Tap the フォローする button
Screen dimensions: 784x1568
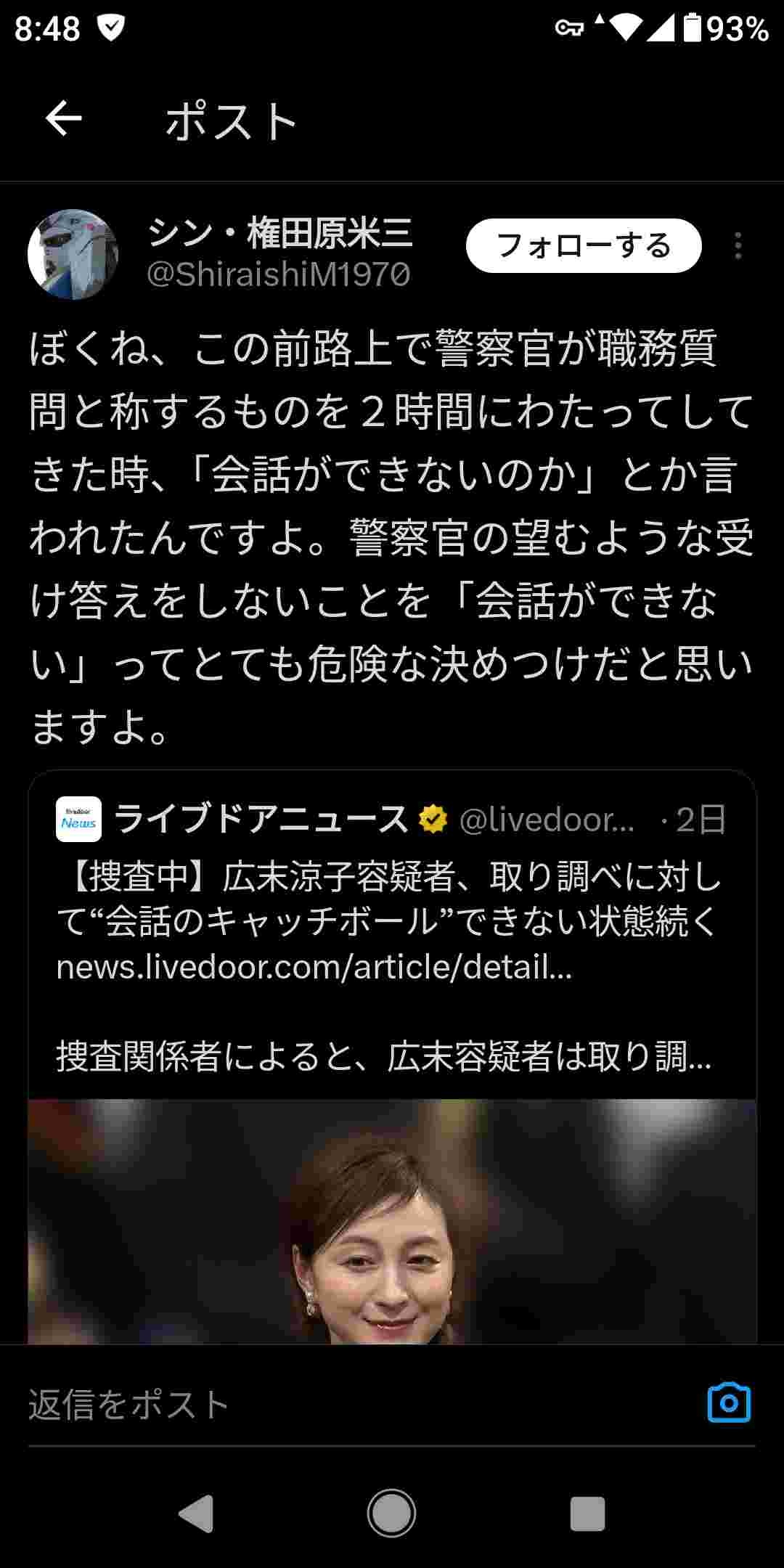point(584,246)
